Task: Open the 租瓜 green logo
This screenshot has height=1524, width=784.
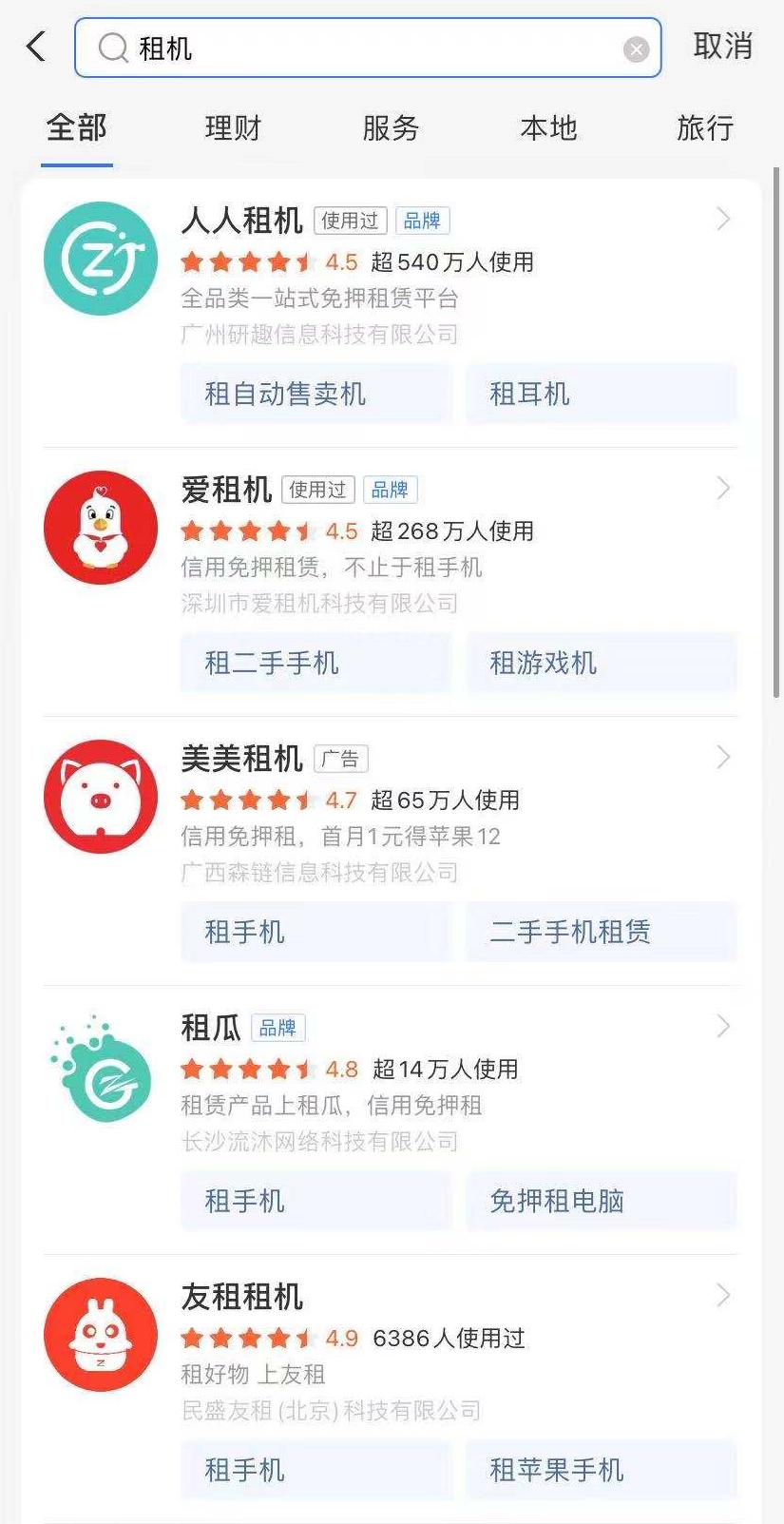Action: coord(100,1066)
